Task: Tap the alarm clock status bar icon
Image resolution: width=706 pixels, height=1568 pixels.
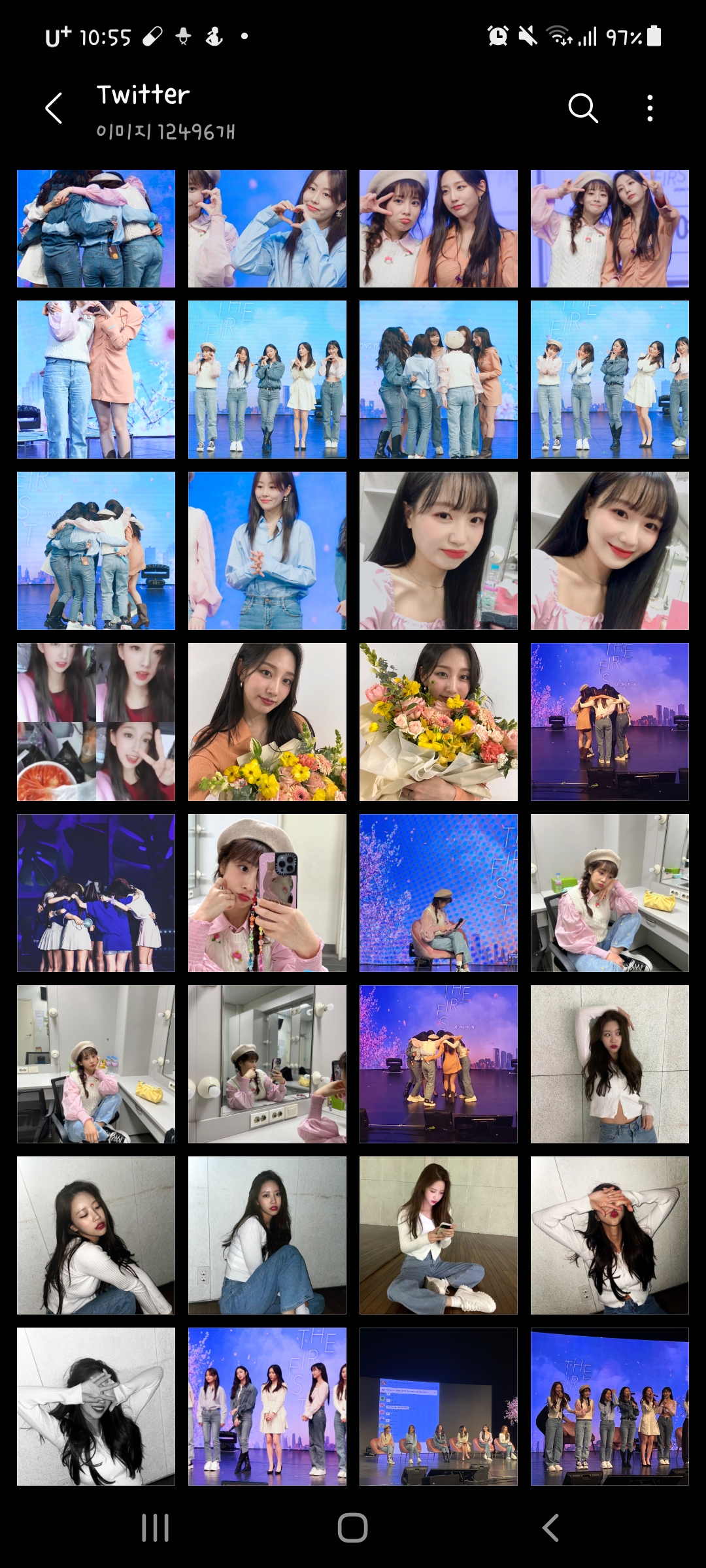Action: point(498,37)
